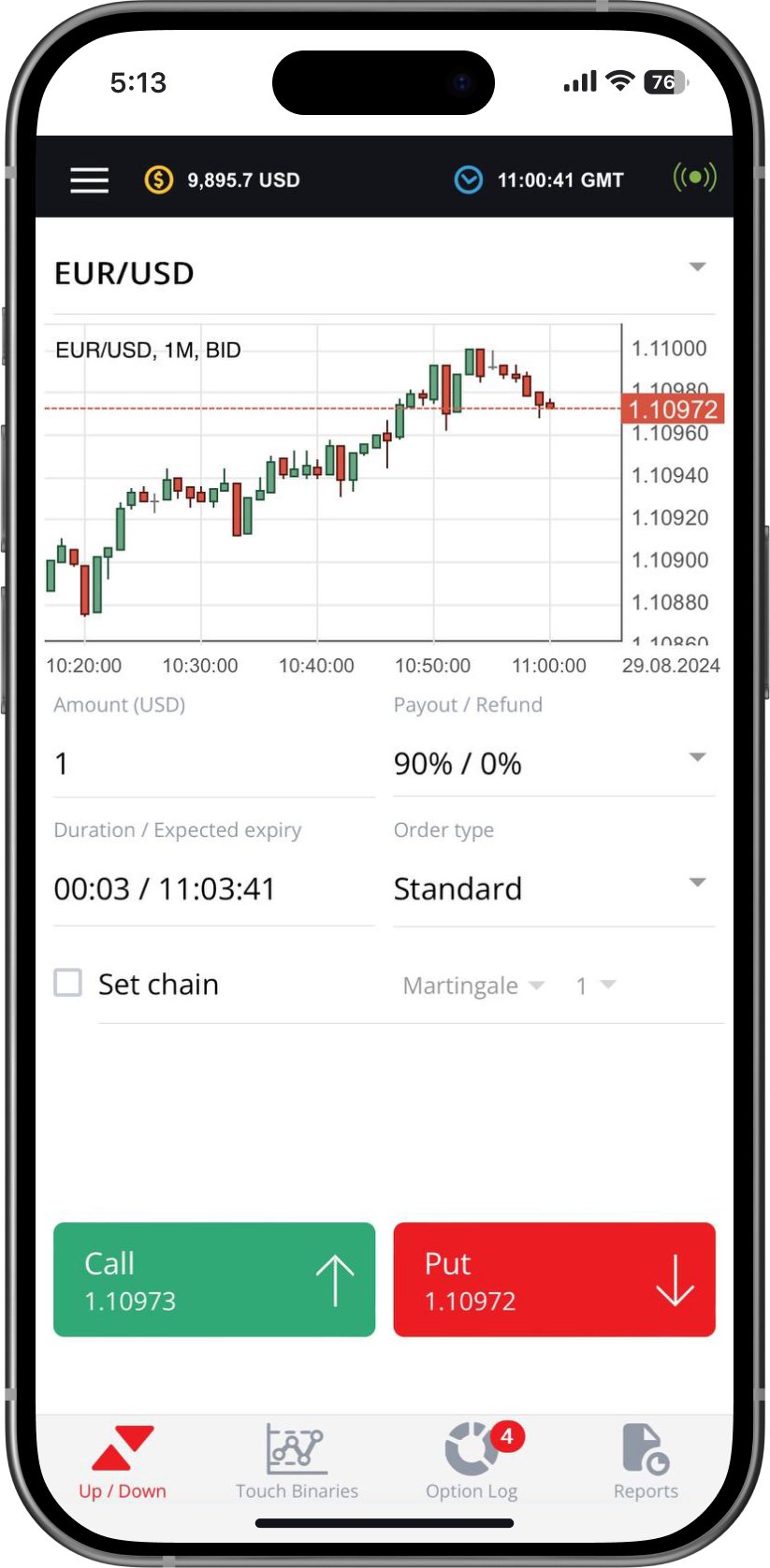Screen dimensions: 770x1568
Task: Edit the Amount (USD) field
Action: pyautogui.click(x=213, y=764)
